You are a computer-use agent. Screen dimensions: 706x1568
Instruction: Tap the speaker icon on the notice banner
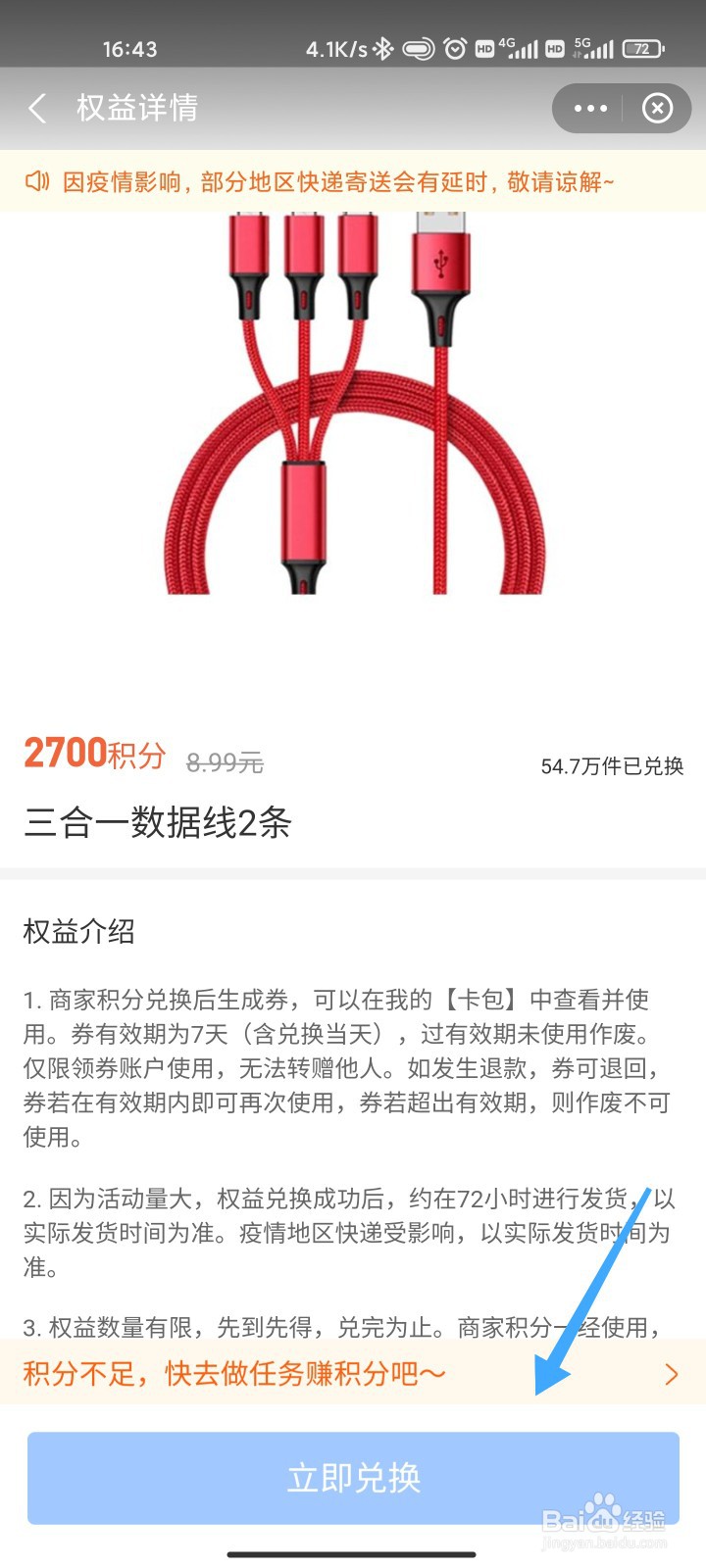tap(35, 181)
